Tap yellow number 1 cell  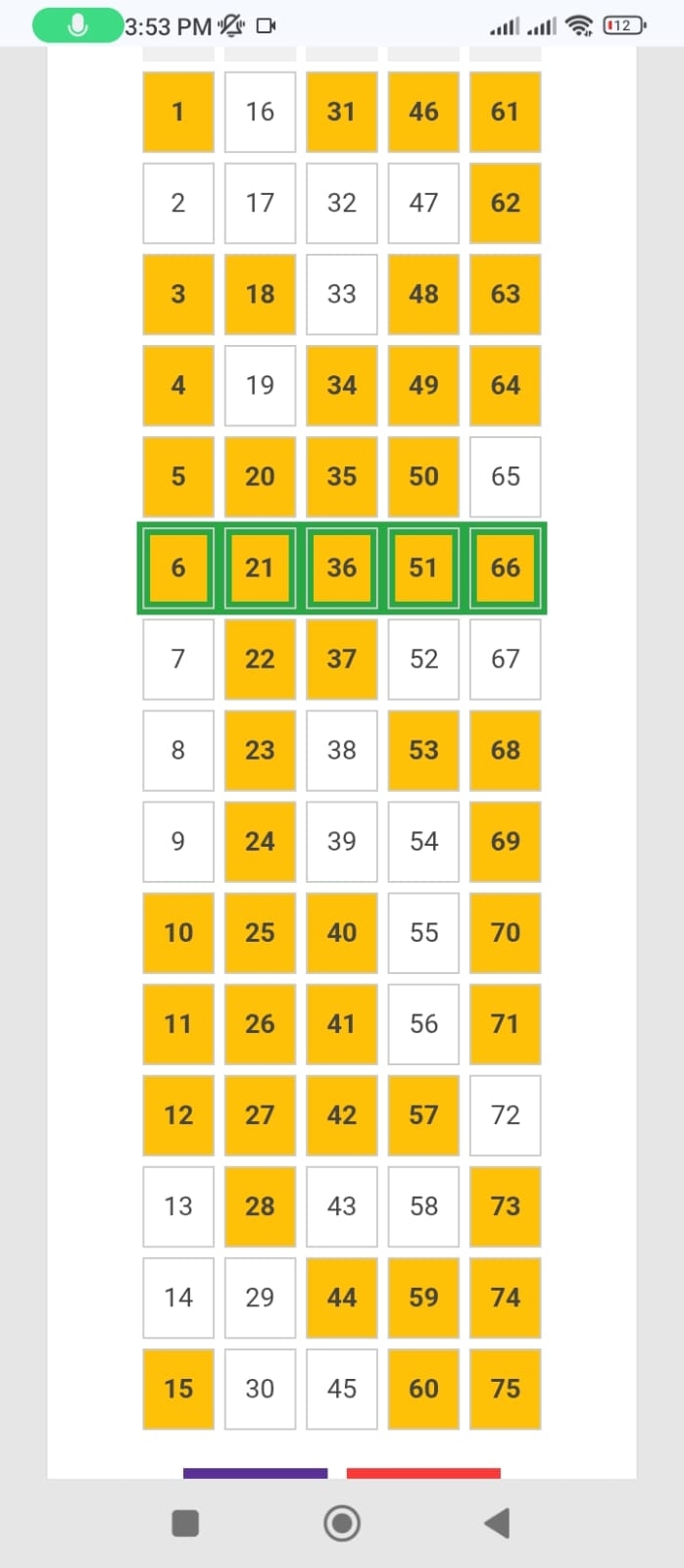click(x=178, y=112)
